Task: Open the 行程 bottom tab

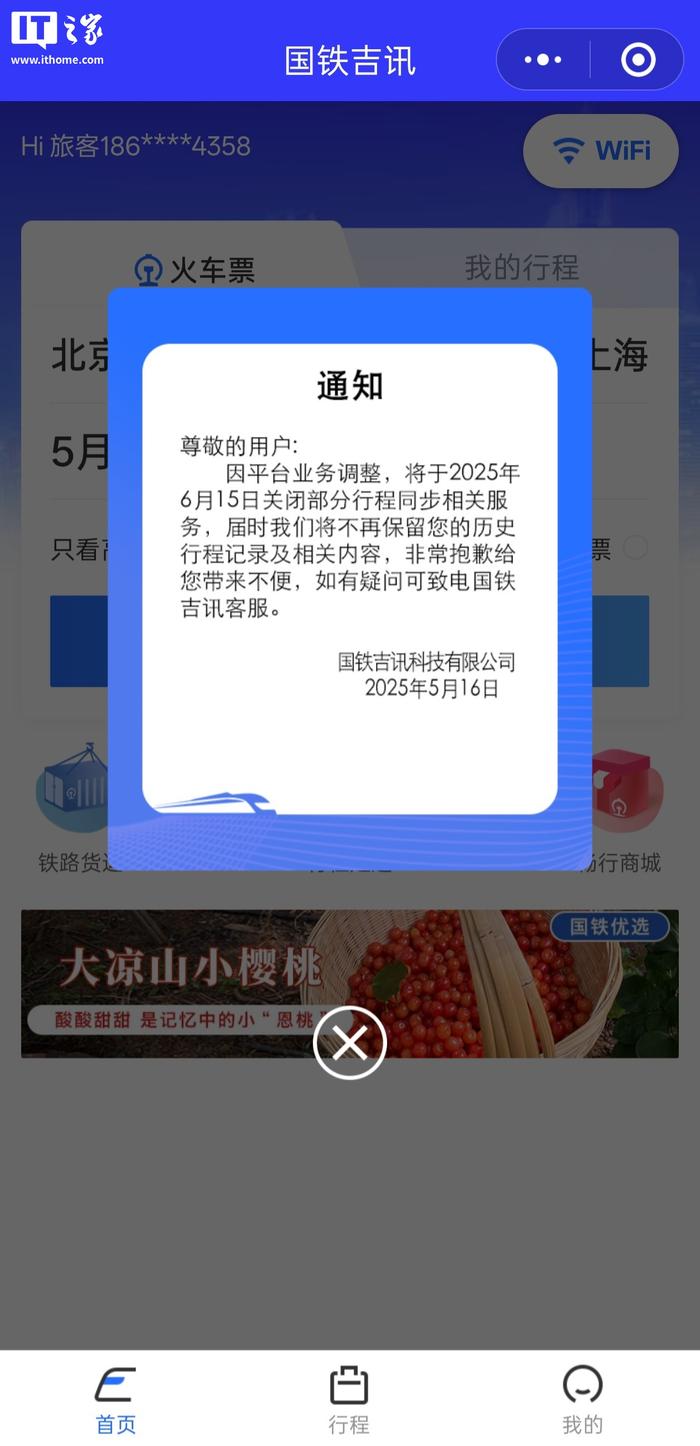Action: (349, 1402)
